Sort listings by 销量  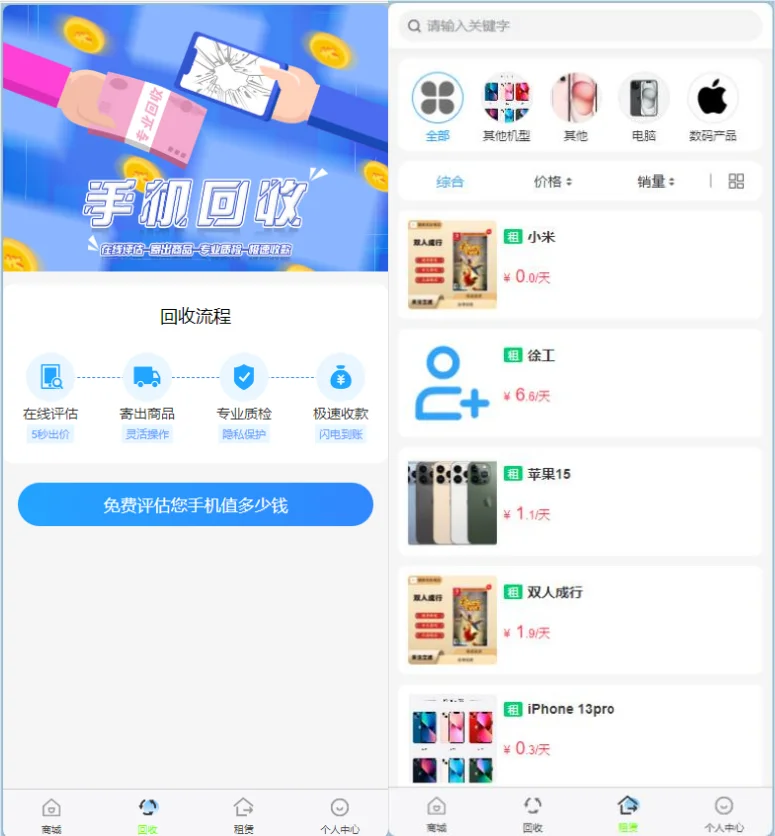coord(655,181)
